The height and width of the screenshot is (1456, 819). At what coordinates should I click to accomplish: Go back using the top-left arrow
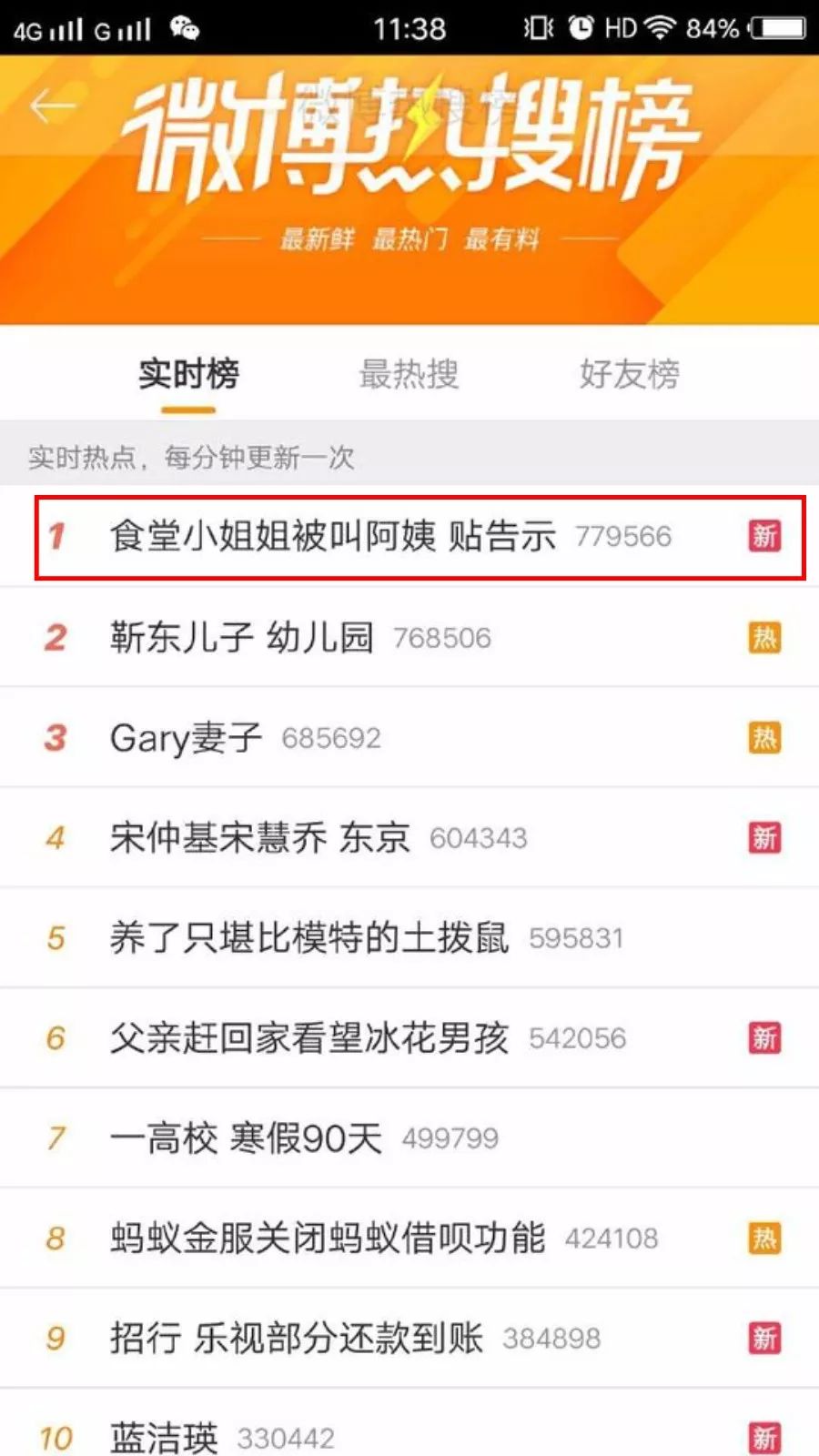51,107
